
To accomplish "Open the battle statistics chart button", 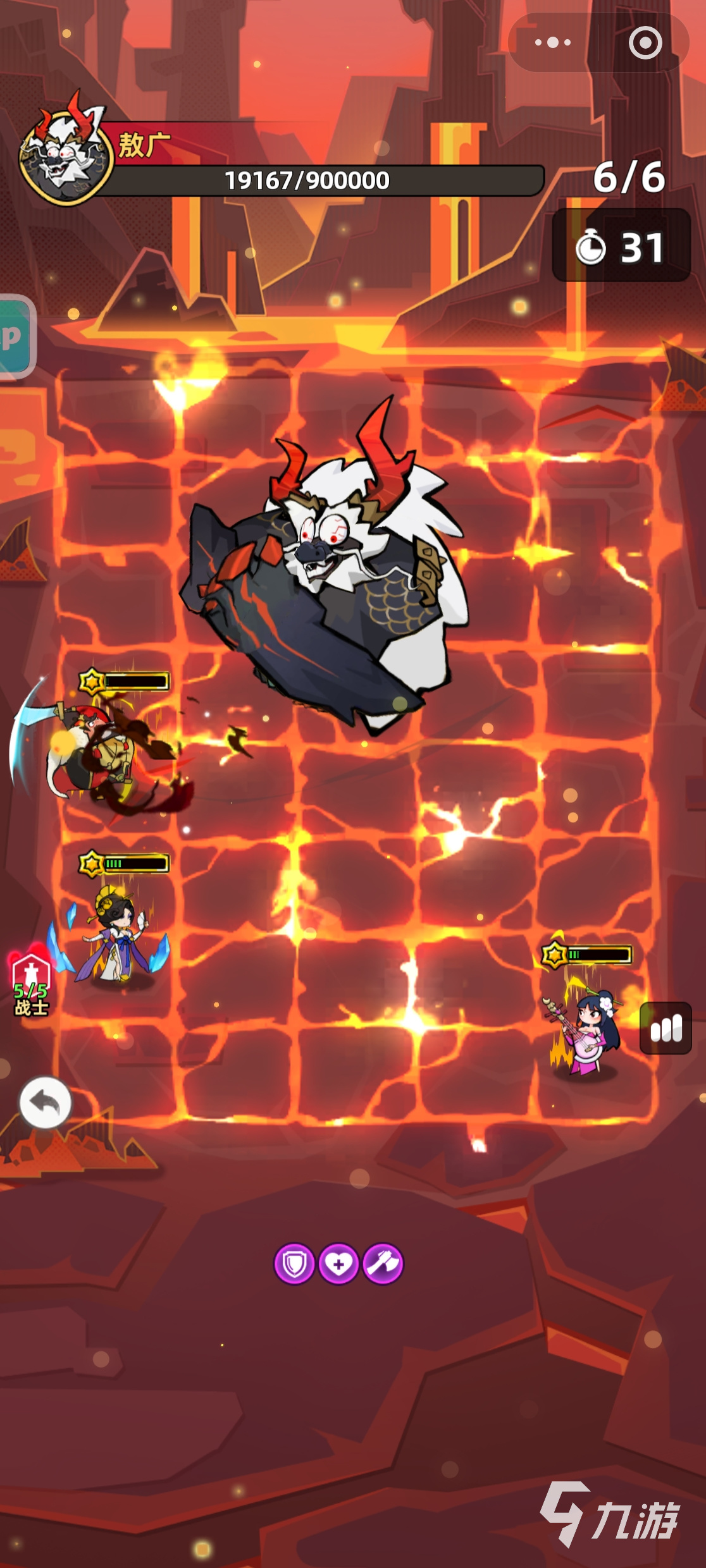I will point(666,1029).
